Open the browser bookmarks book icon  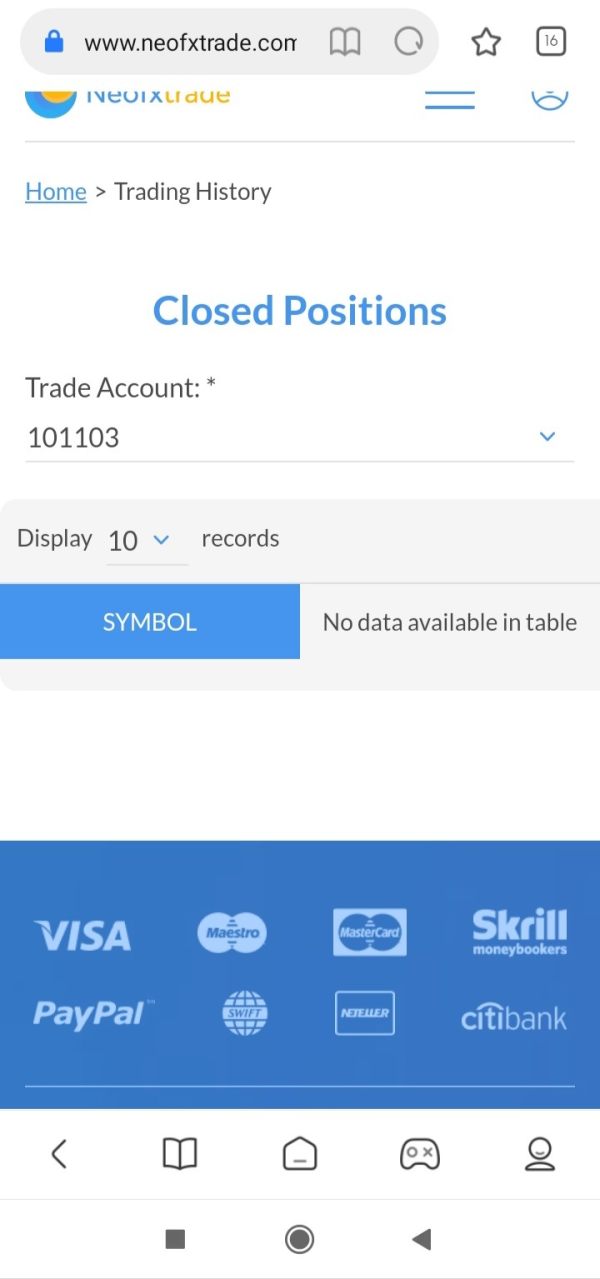180,1154
